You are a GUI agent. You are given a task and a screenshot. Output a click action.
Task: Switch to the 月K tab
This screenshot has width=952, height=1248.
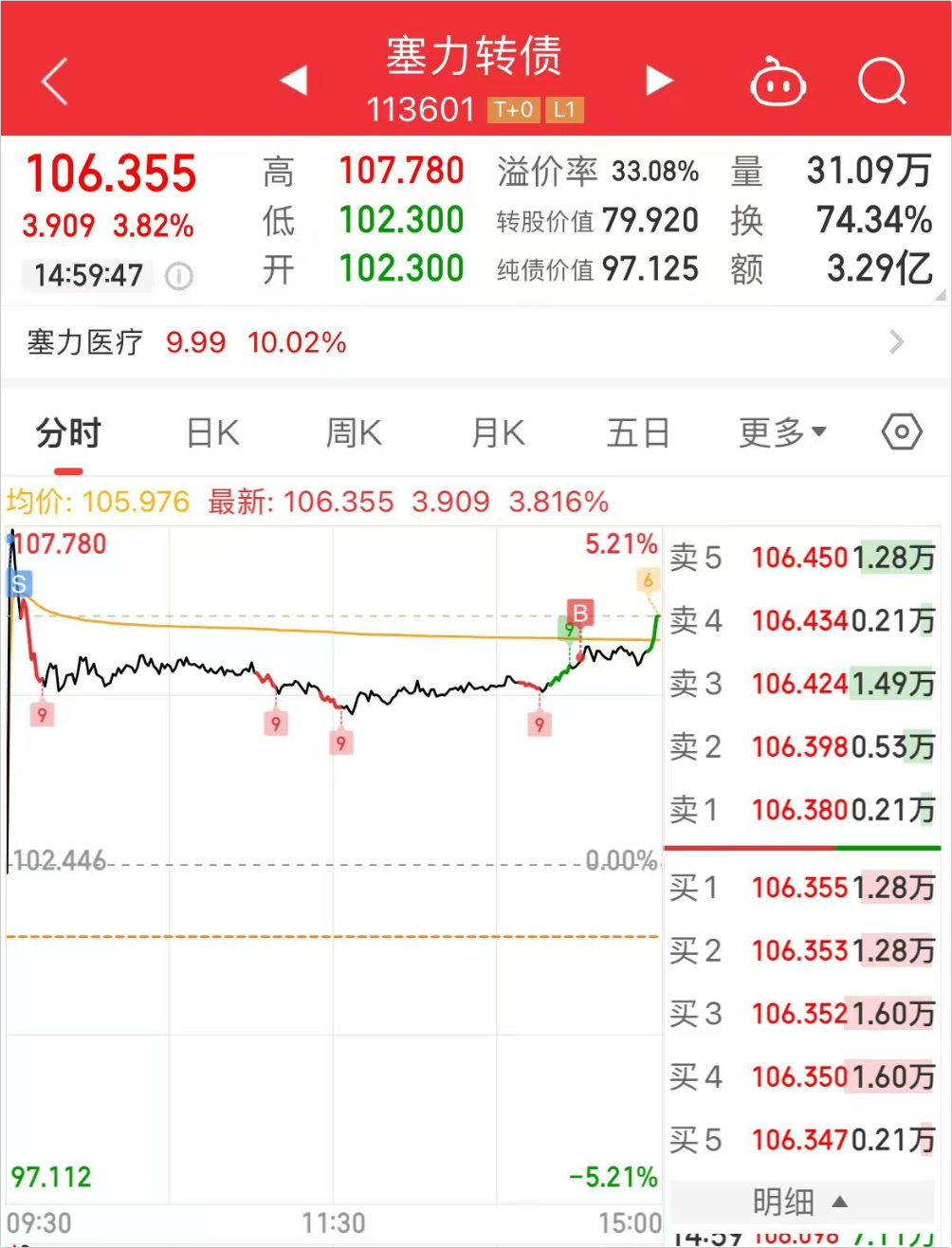pyautogui.click(x=498, y=434)
